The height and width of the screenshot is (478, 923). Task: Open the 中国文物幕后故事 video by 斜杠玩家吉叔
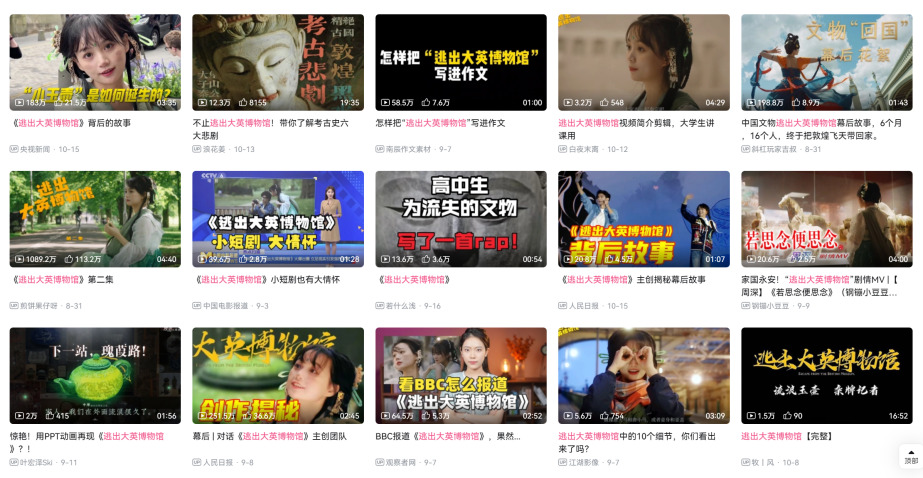[x=827, y=62]
